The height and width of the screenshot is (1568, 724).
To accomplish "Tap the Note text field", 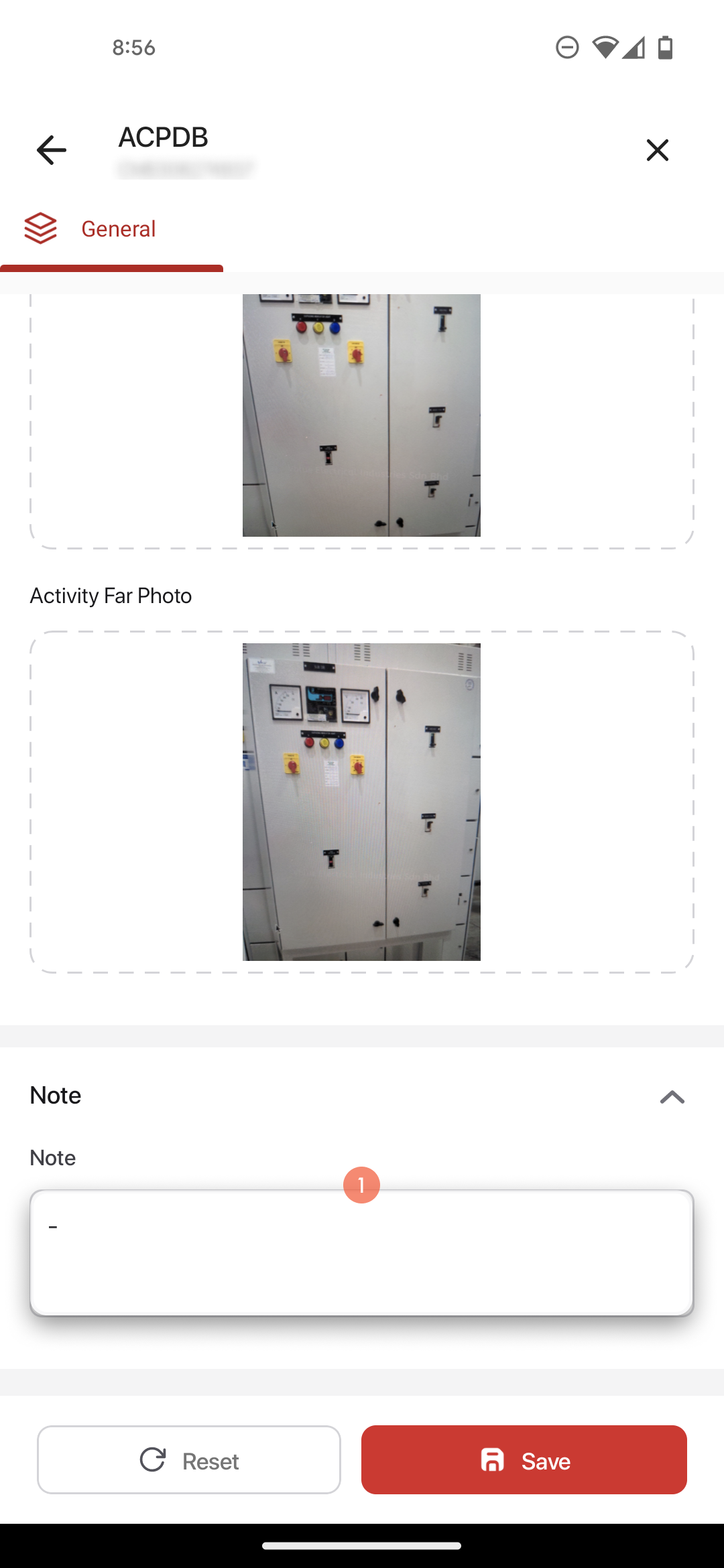I will pos(361,1253).
